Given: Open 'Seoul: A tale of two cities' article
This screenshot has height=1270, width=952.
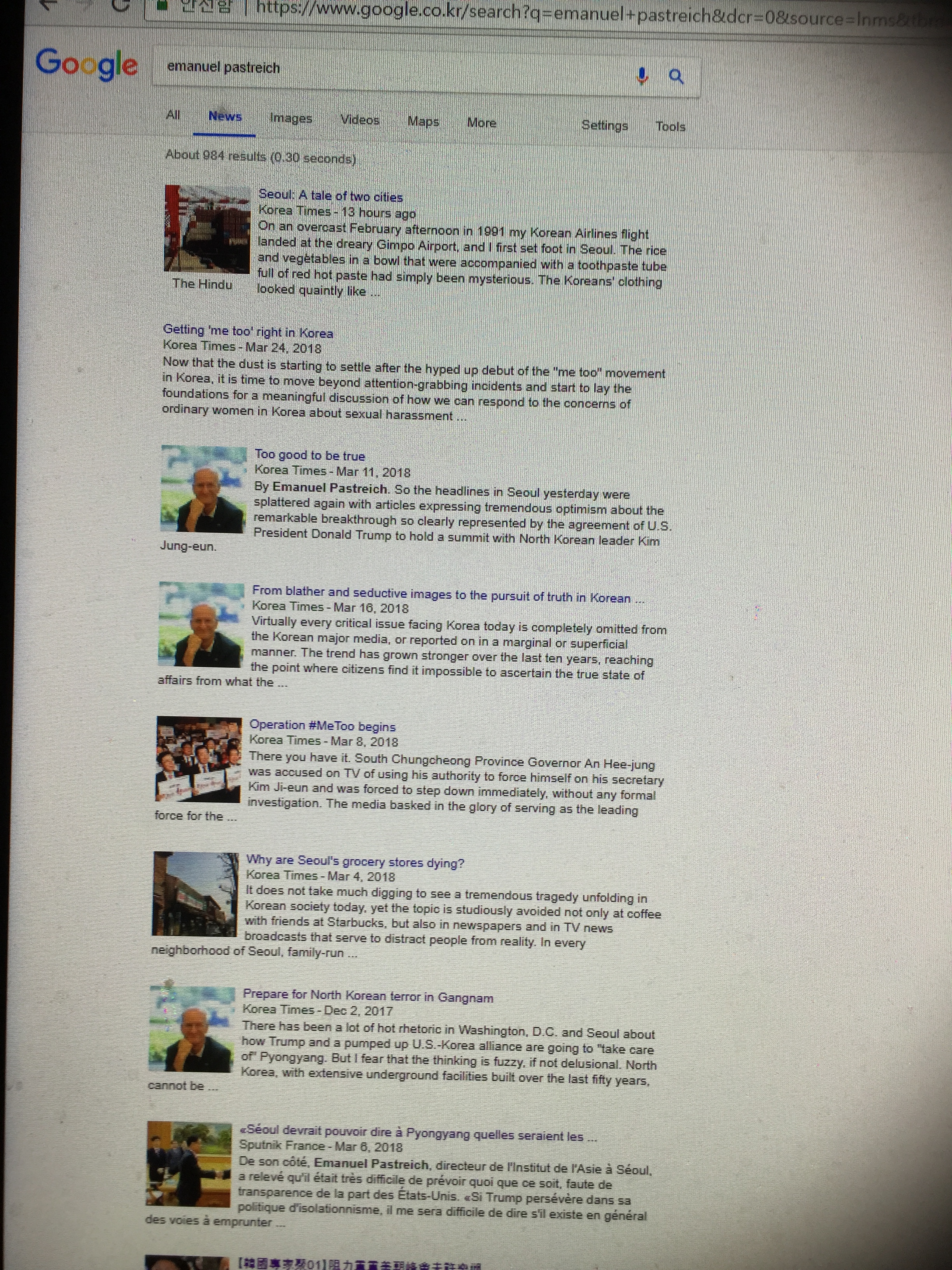Looking at the screenshot, I should [331, 196].
